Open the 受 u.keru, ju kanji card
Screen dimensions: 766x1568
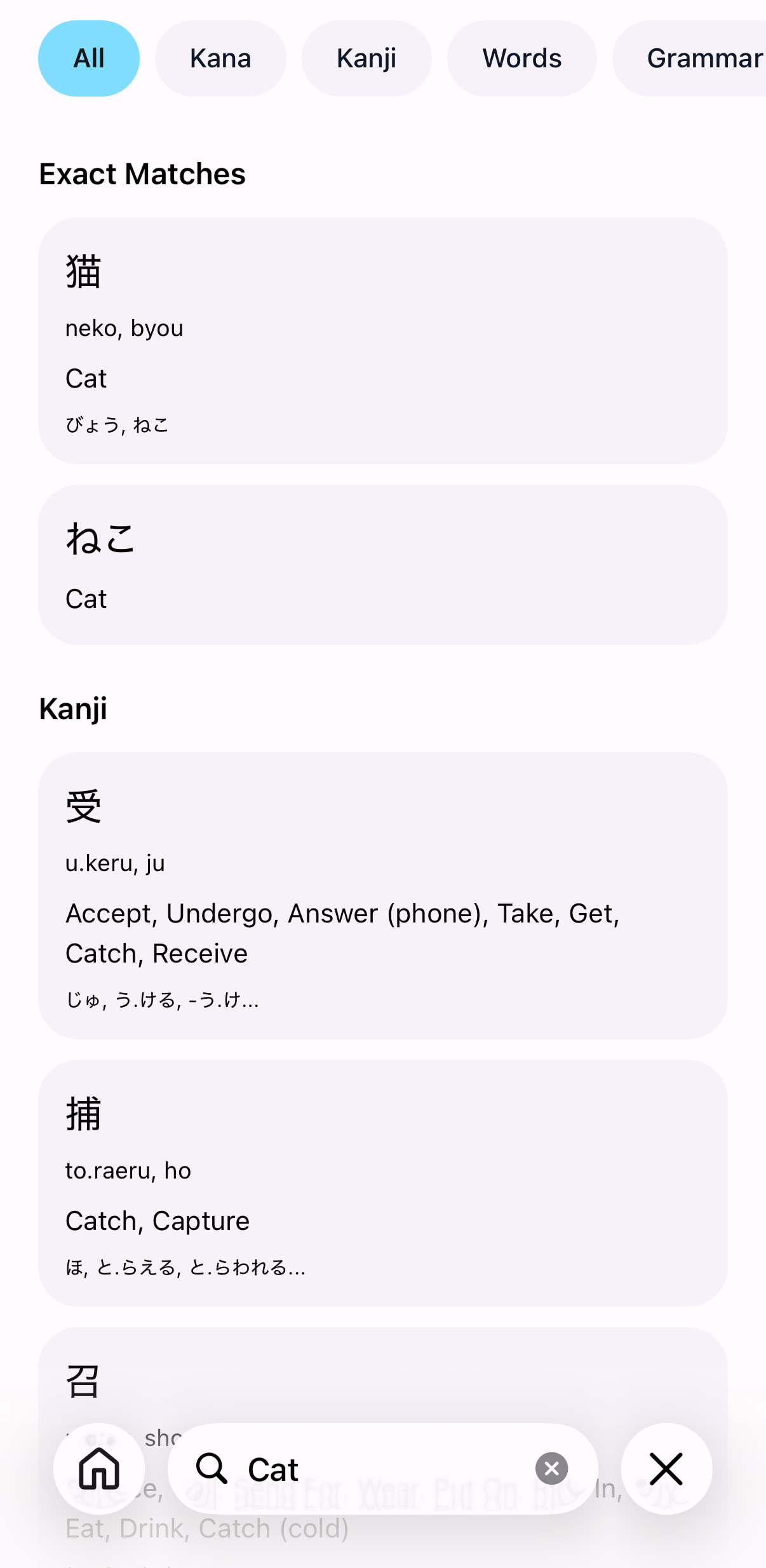tap(383, 896)
